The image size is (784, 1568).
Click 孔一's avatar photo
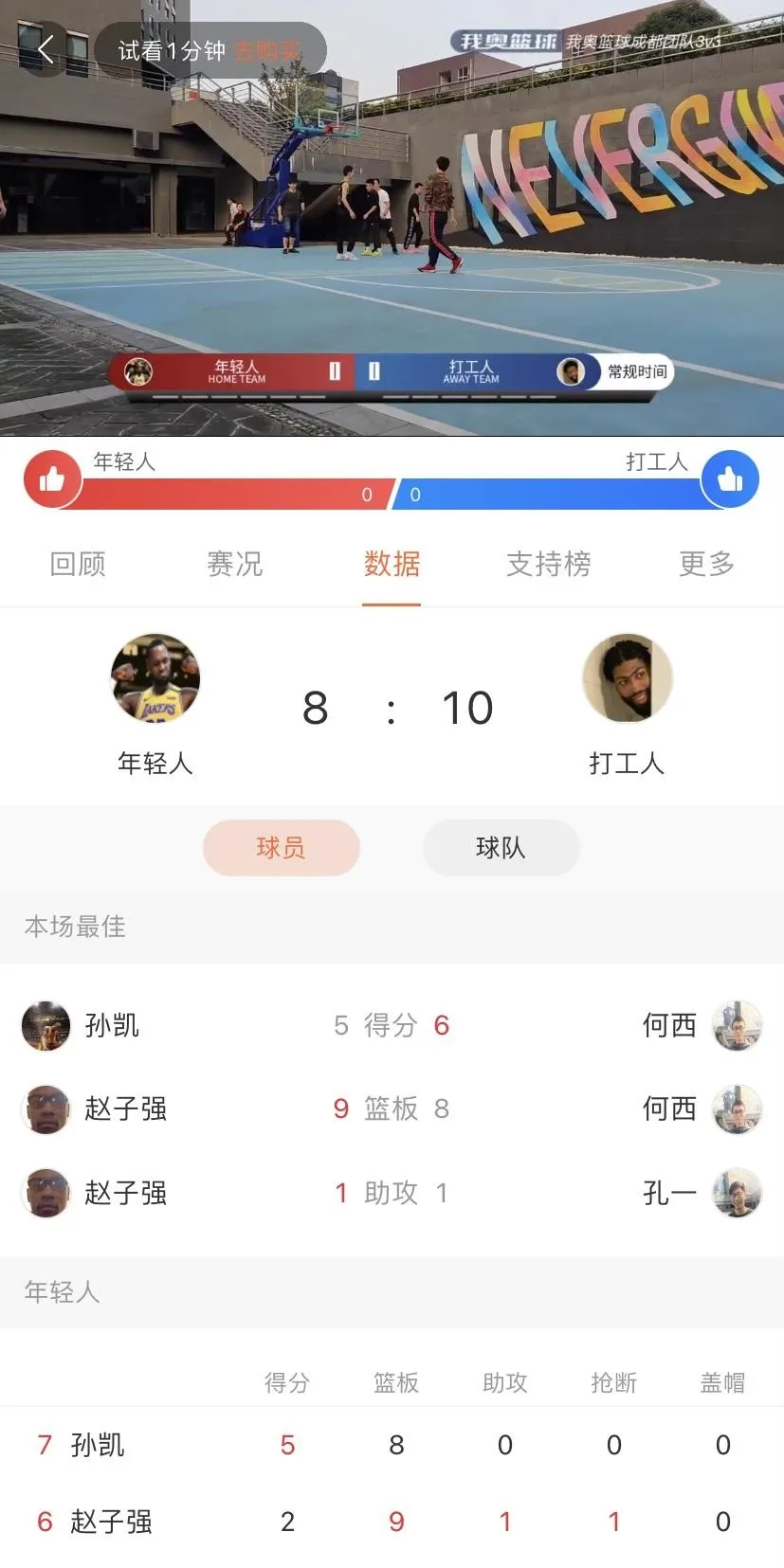pyautogui.click(x=738, y=1193)
